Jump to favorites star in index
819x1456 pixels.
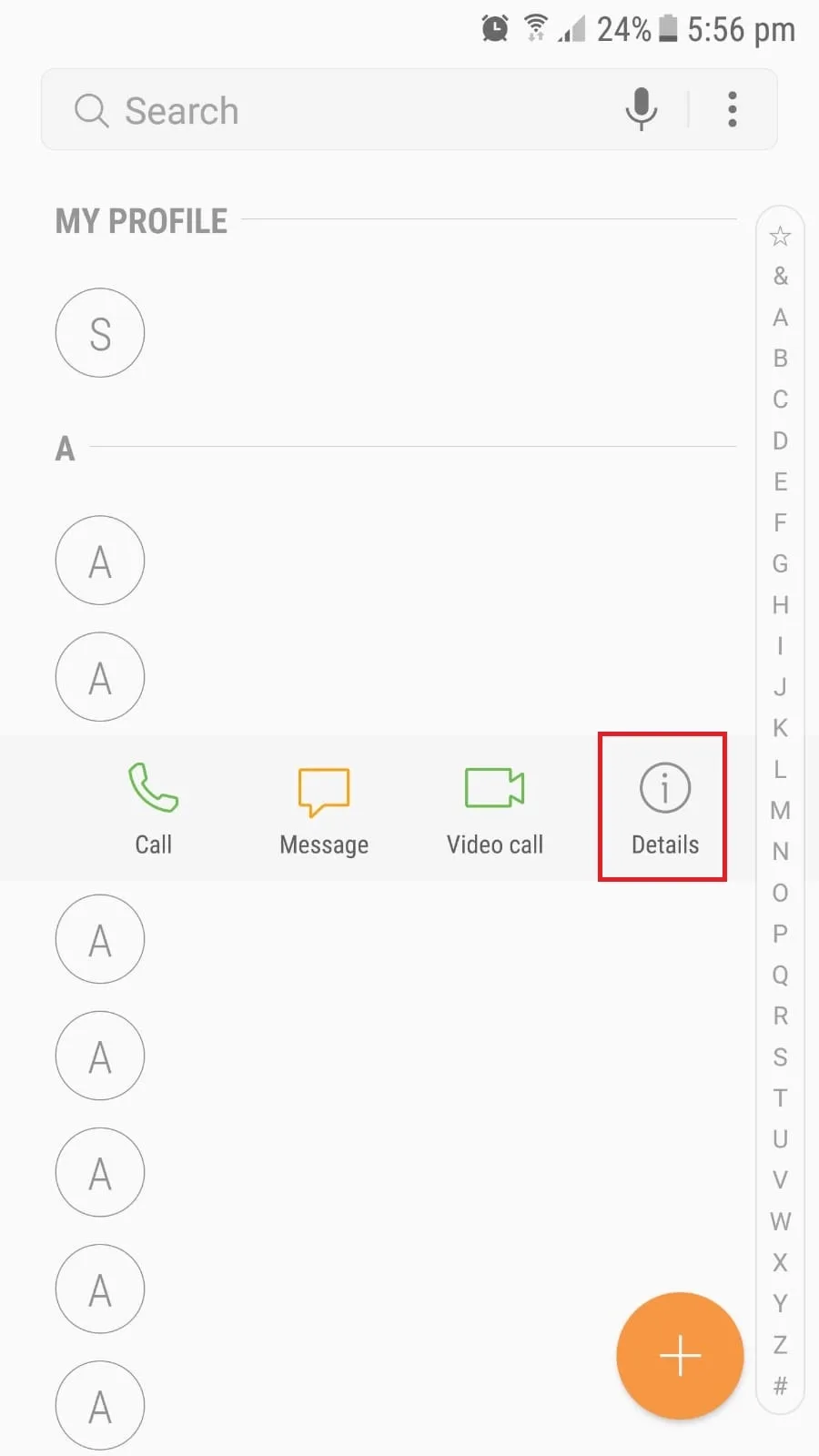[x=780, y=237]
